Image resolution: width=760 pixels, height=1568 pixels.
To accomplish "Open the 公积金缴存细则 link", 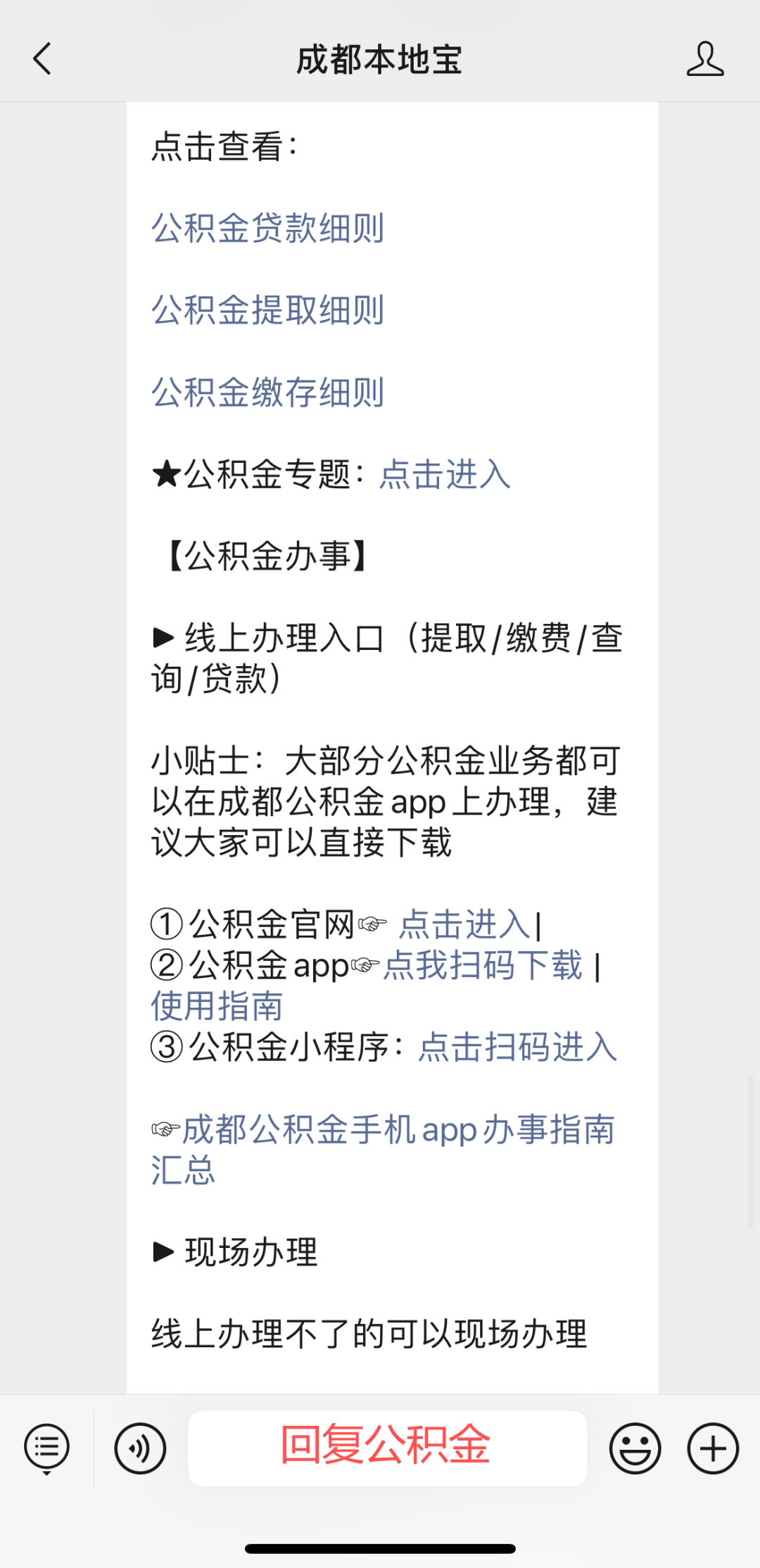I will [267, 392].
